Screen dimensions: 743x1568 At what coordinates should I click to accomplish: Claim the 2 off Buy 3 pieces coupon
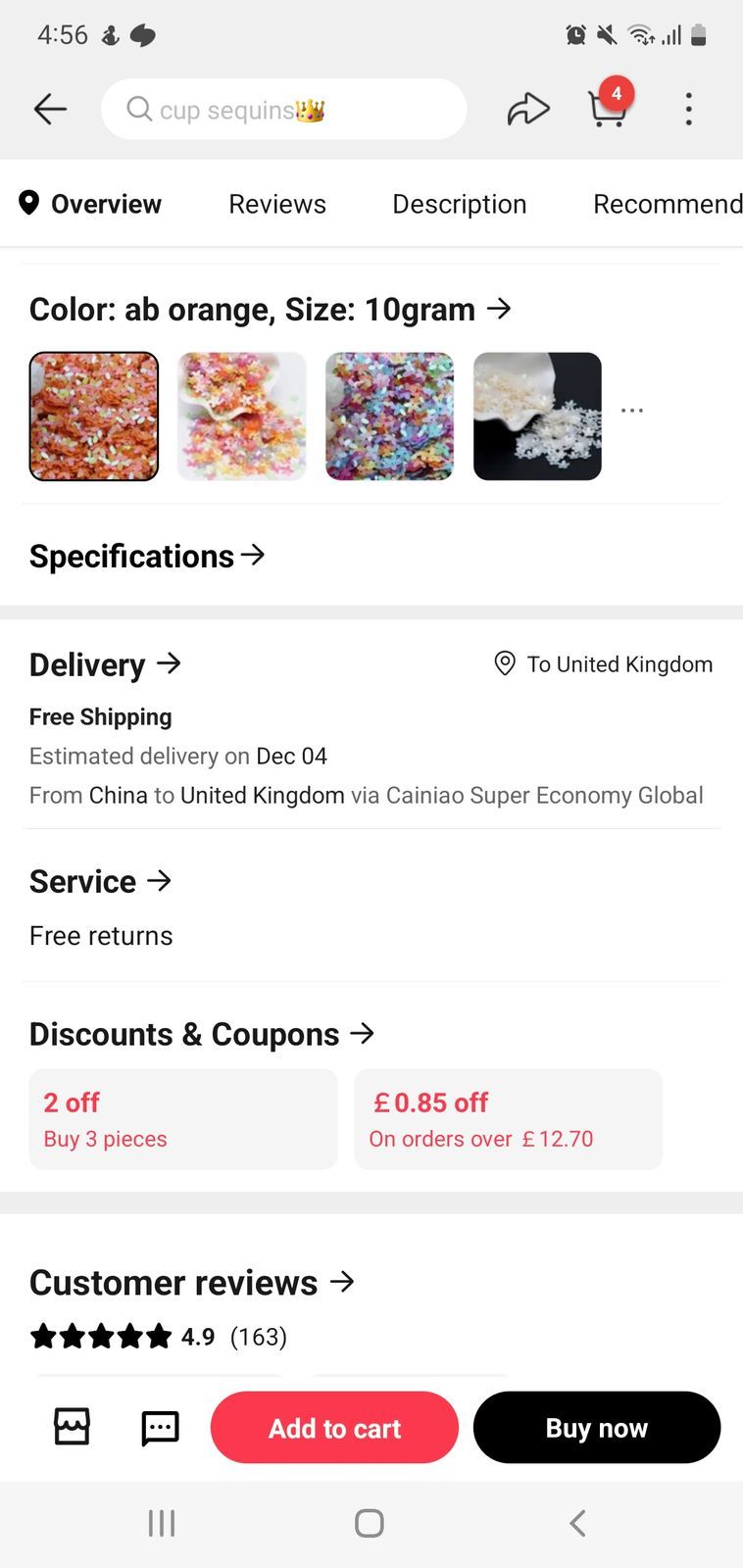[183, 1119]
